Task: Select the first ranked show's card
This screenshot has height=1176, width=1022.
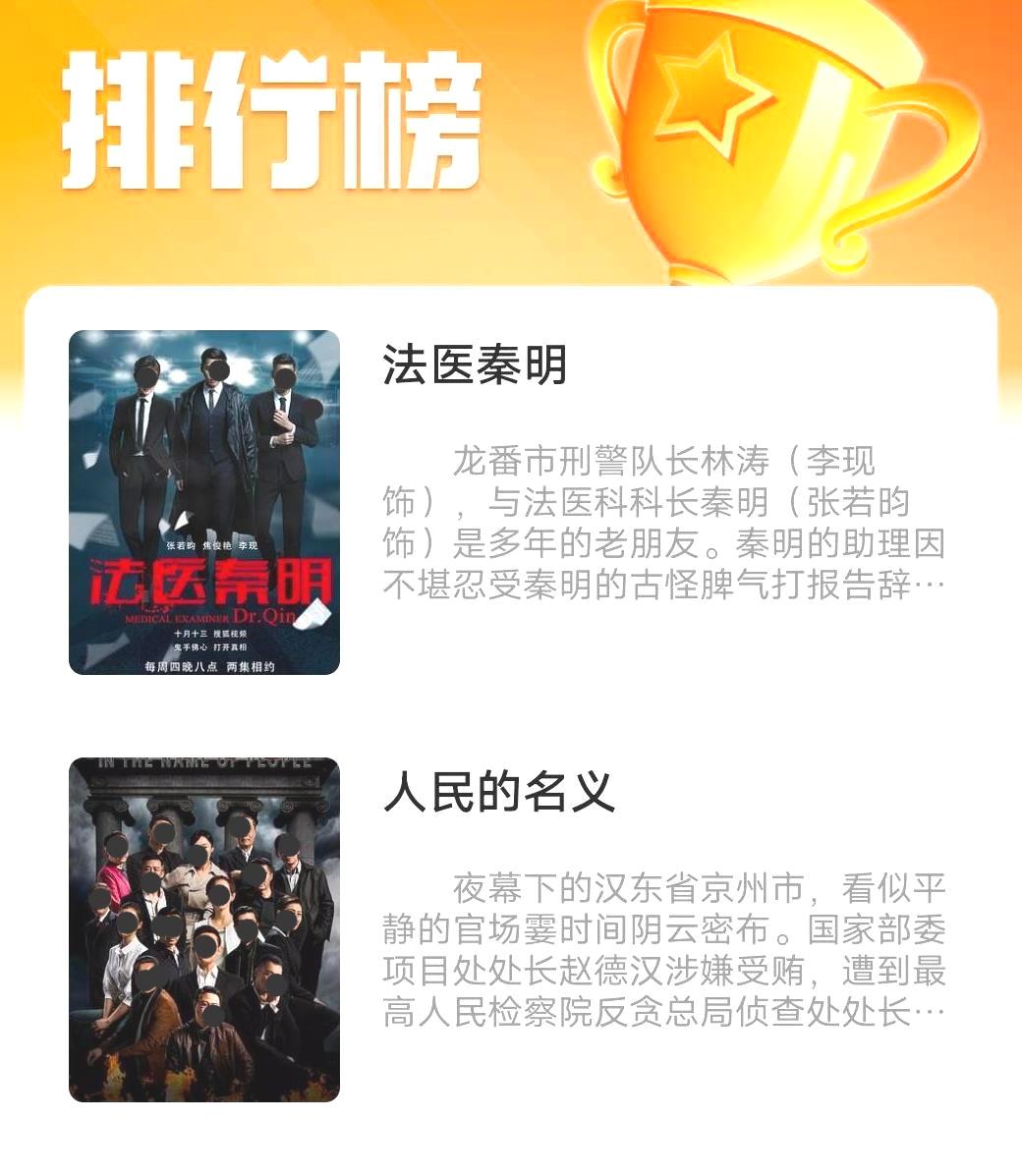Action: 511,503
